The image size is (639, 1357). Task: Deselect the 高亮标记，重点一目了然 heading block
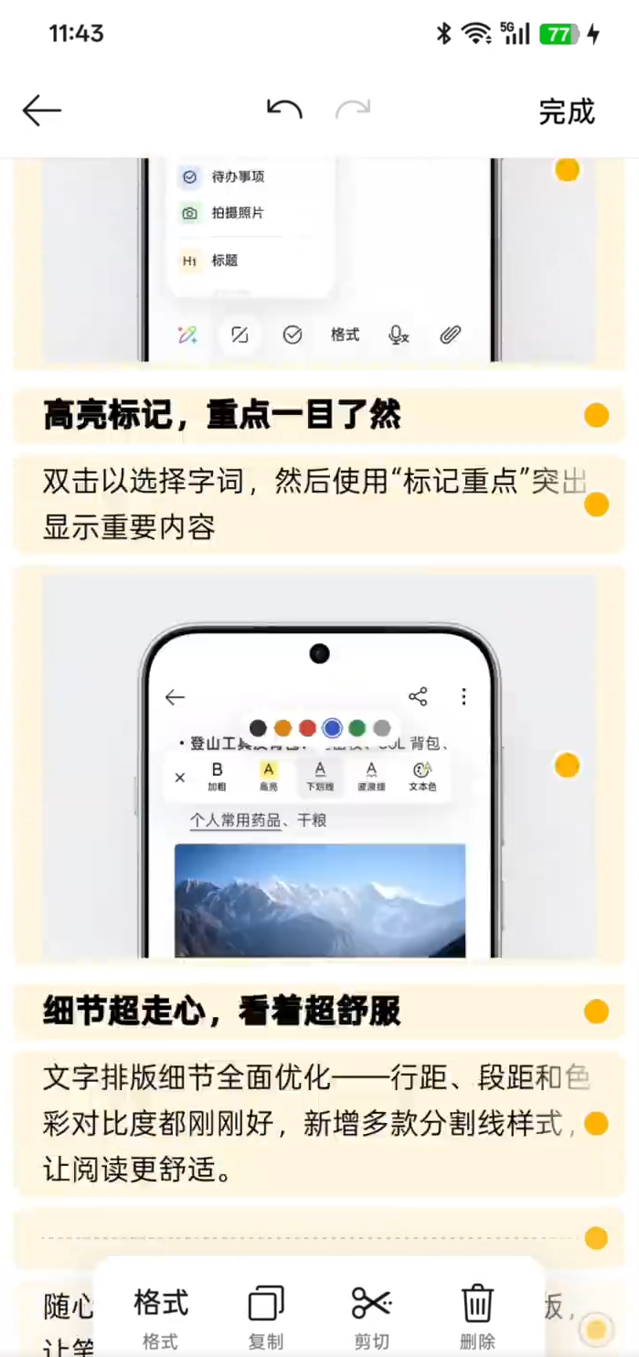(596, 416)
